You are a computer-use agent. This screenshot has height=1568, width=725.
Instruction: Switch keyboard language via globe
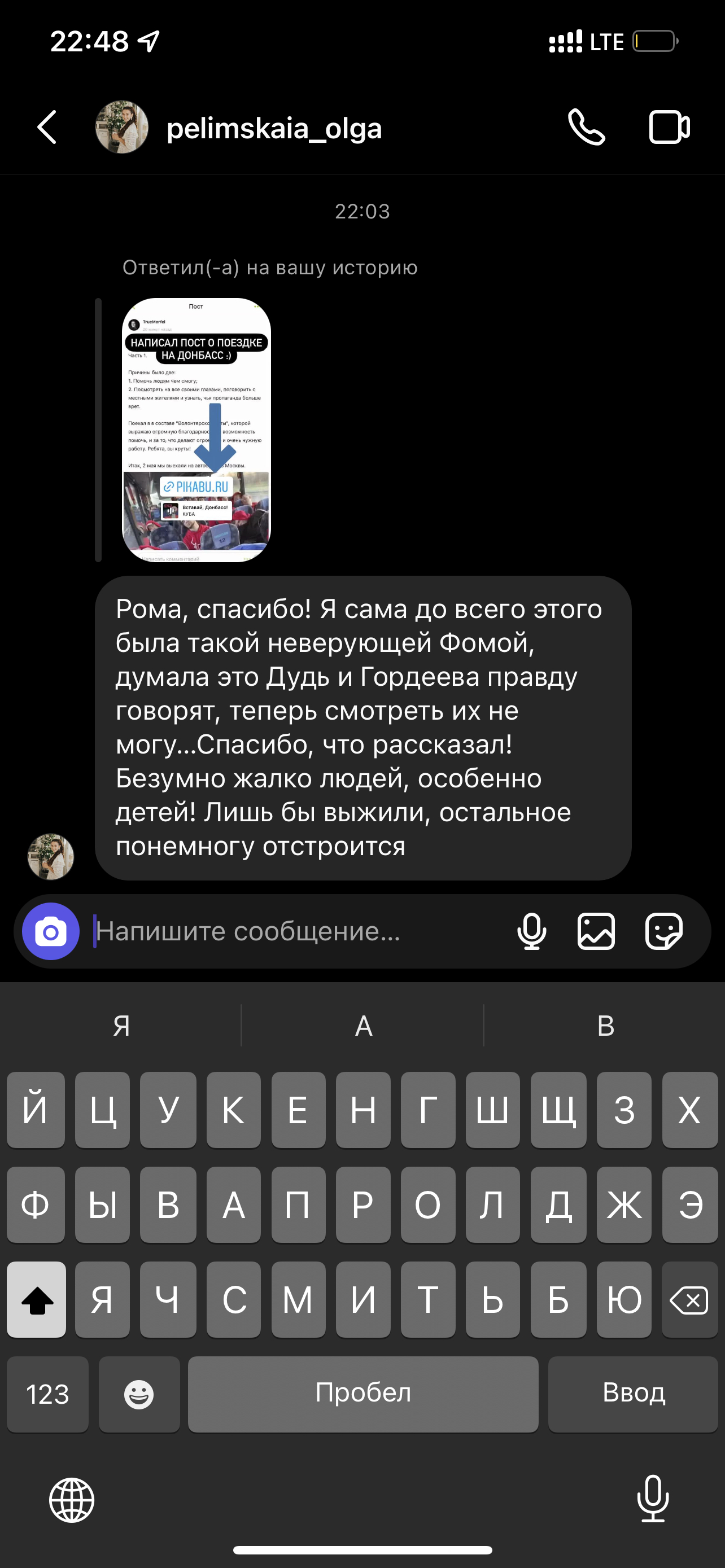point(72,1500)
